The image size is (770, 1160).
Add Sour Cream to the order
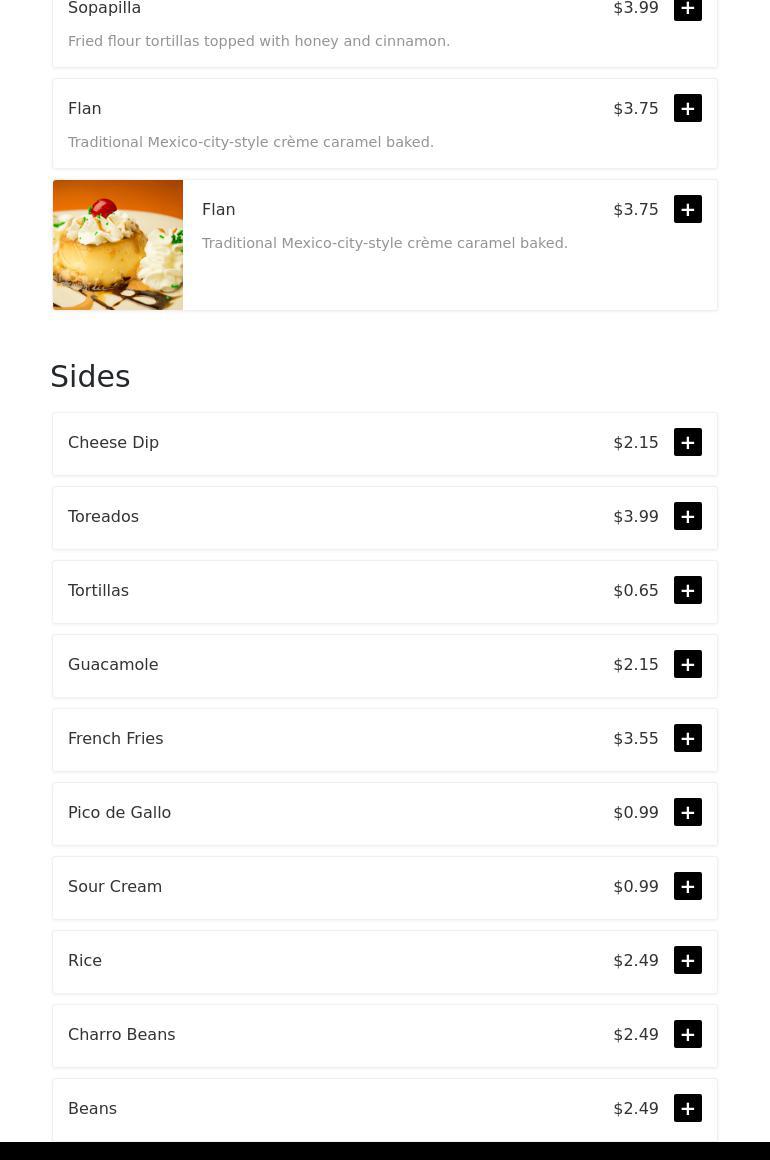[688, 886]
